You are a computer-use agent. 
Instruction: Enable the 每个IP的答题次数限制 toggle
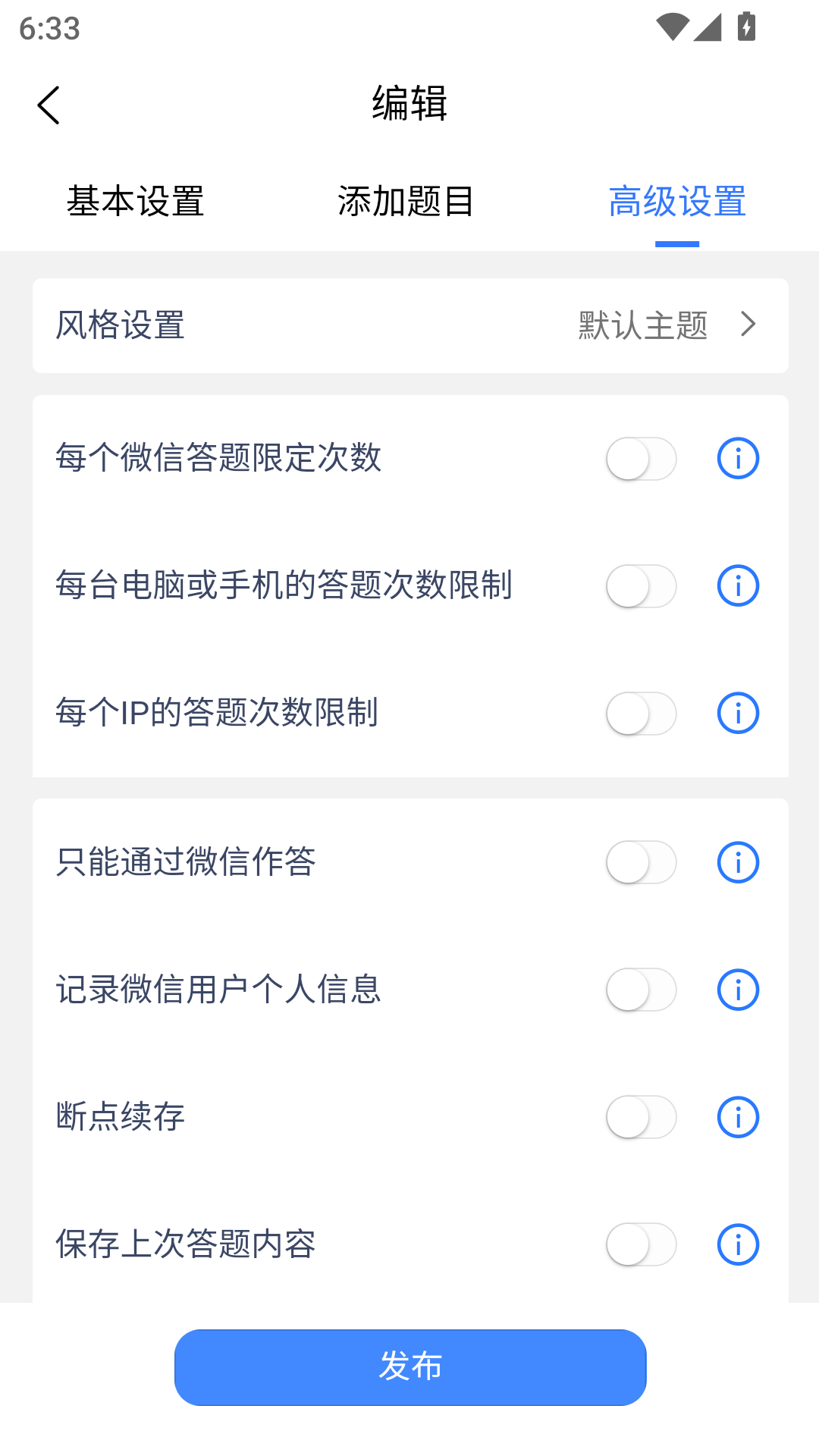pyautogui.click(x=641, y=712)
